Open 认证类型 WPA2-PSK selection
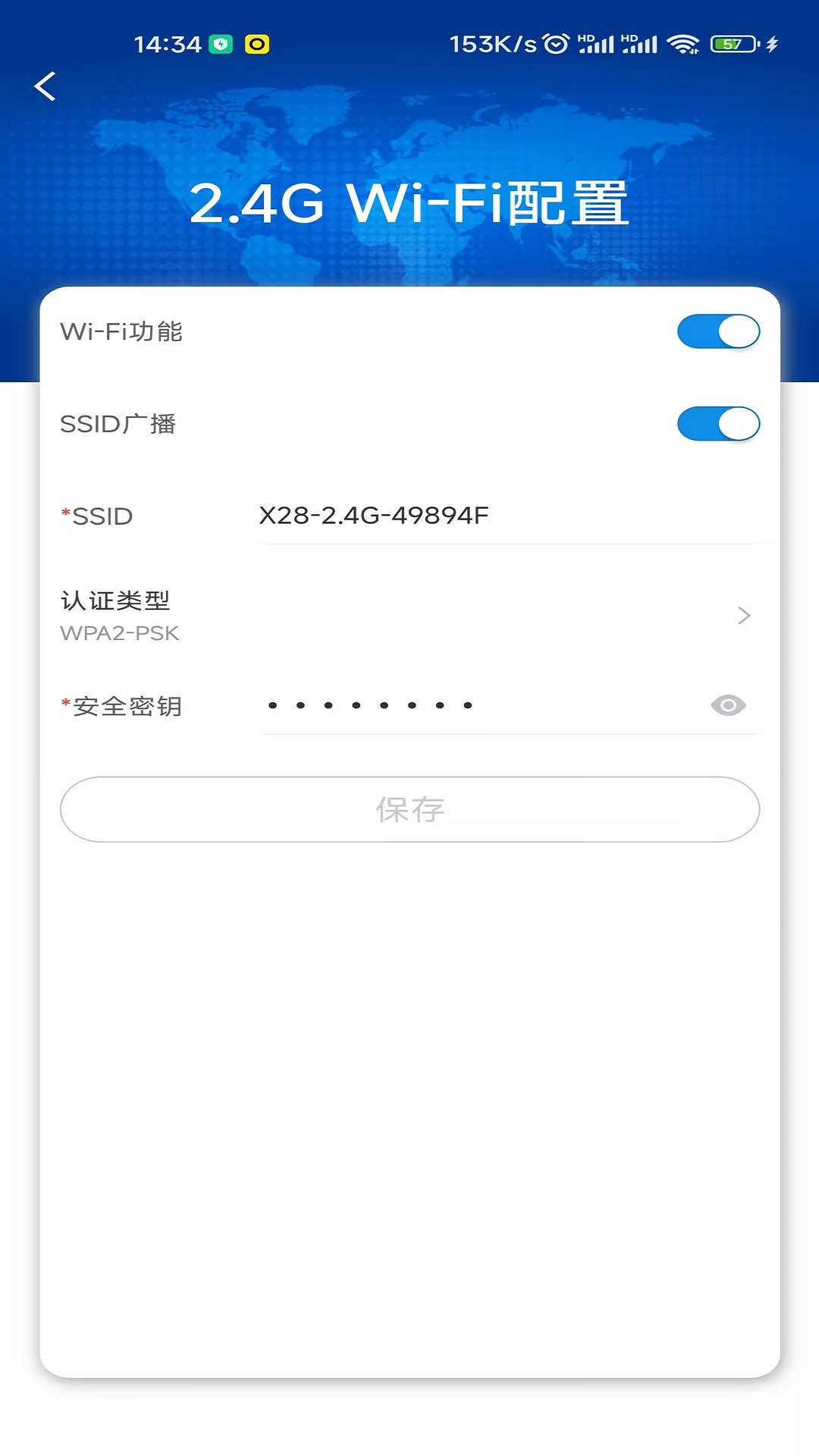Viewport: 819px width, 1456px height. 409,616
